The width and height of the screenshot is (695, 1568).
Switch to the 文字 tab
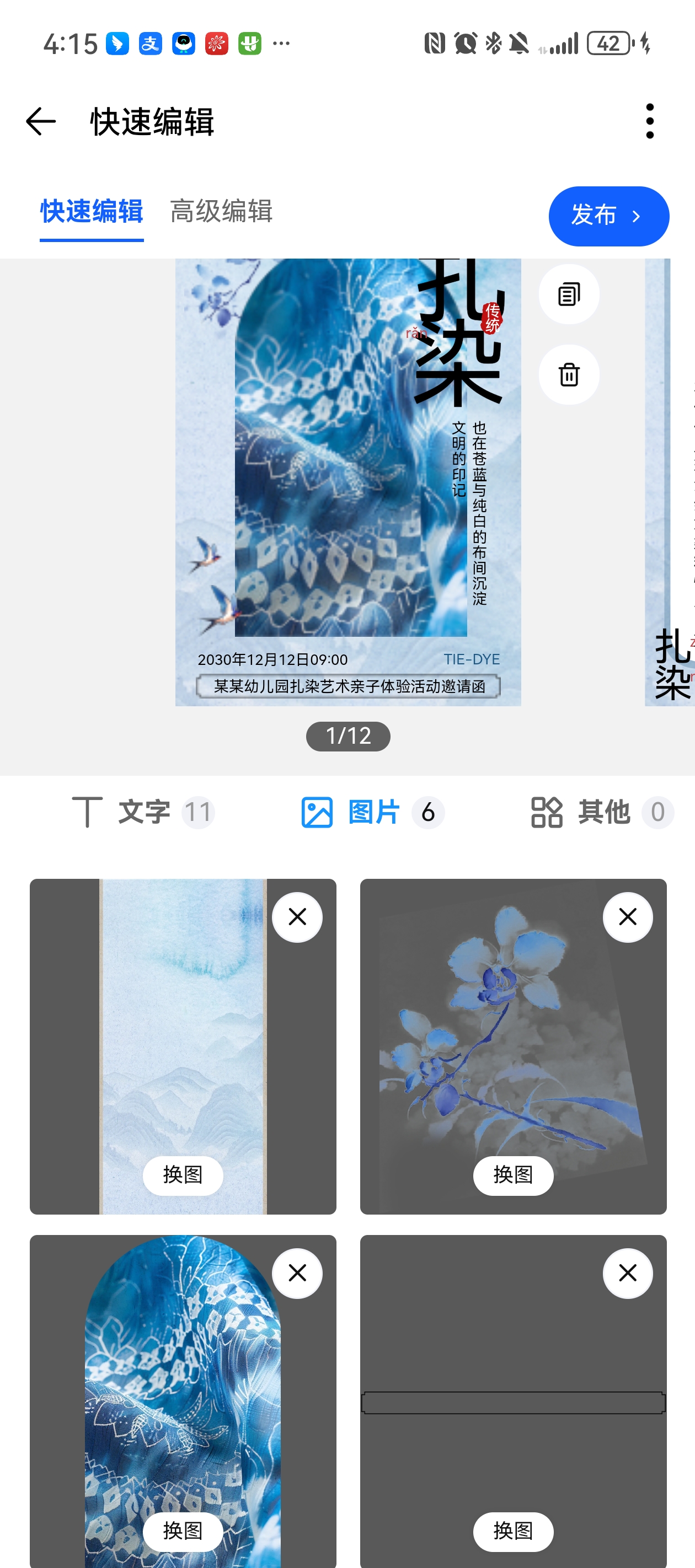[143, 812]
